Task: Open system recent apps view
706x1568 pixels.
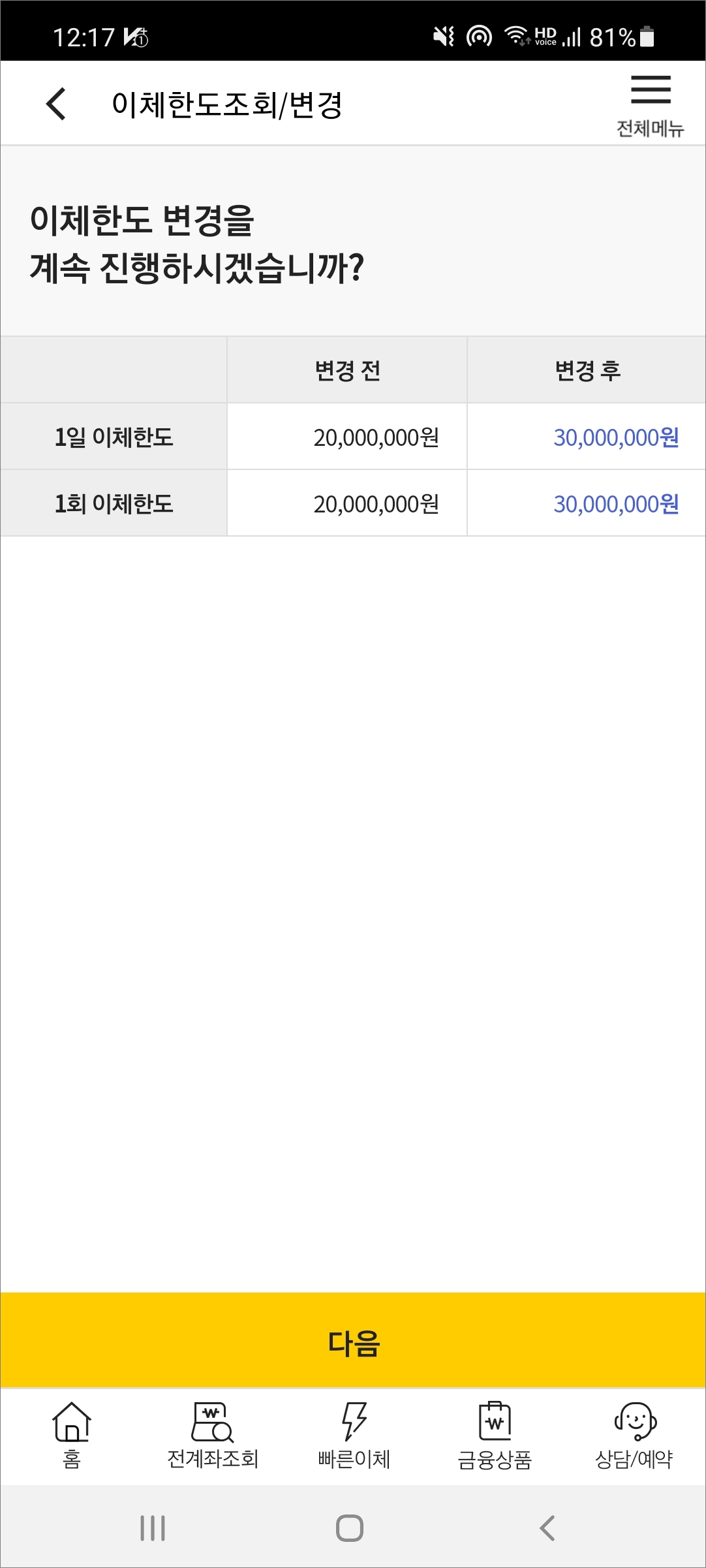Action: tap(153, 1528)
